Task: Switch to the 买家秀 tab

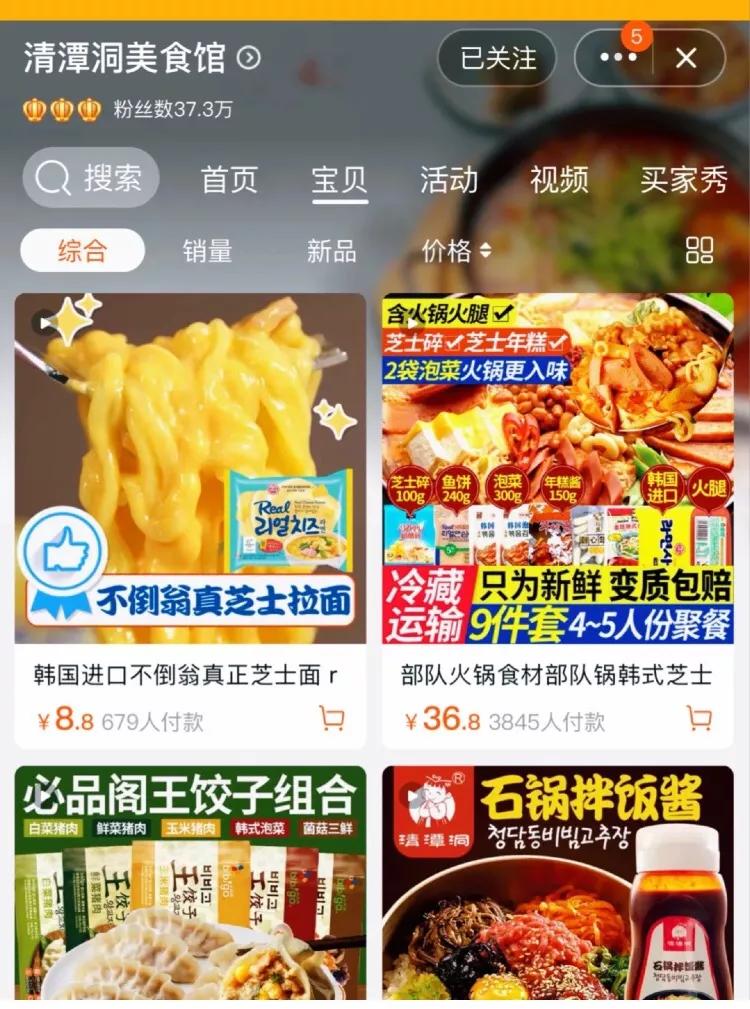Action: coord(683,180)
